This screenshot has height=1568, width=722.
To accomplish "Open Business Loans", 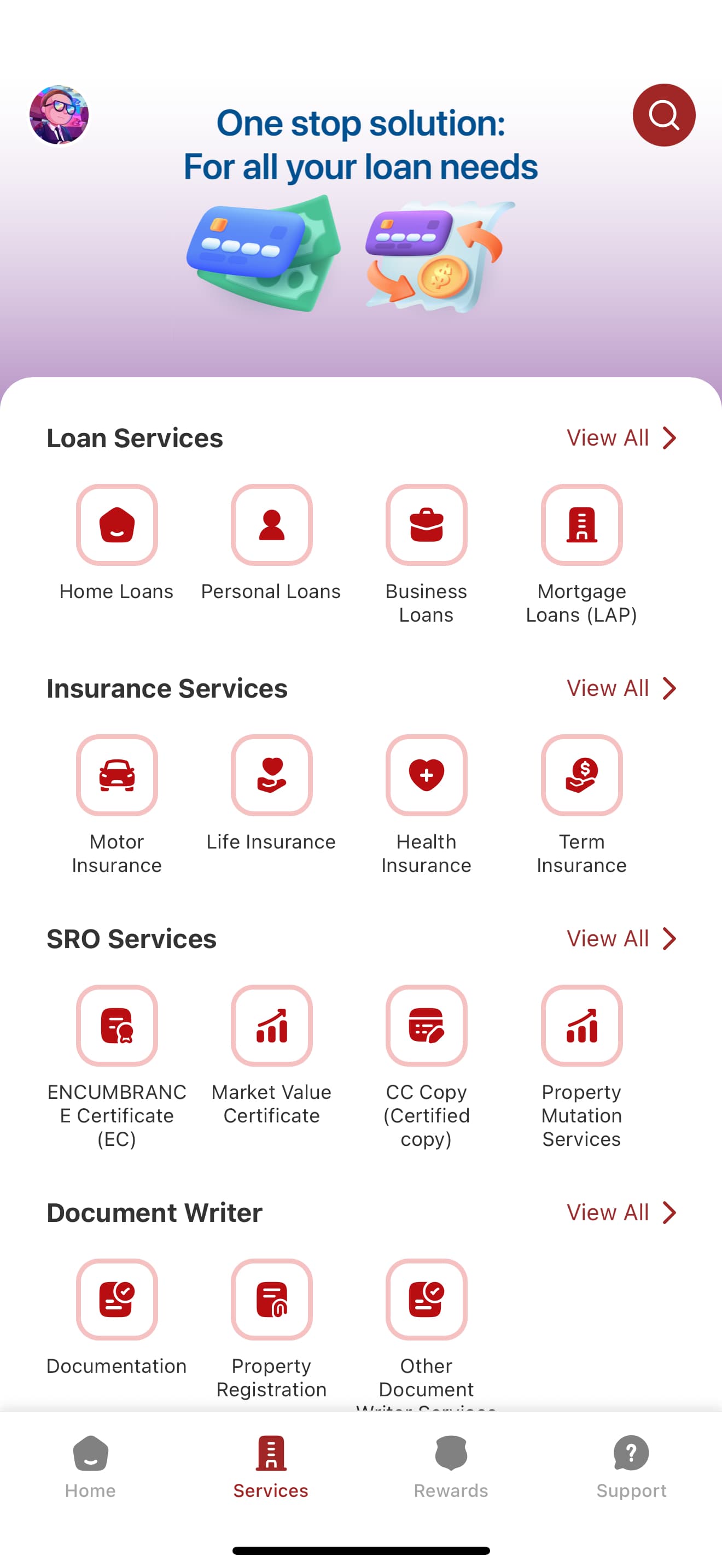I will point(426,525).
